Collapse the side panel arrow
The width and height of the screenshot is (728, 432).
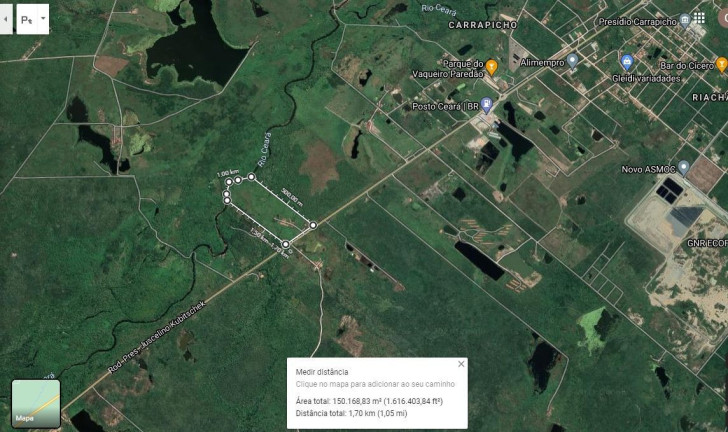tap(5, 18)
